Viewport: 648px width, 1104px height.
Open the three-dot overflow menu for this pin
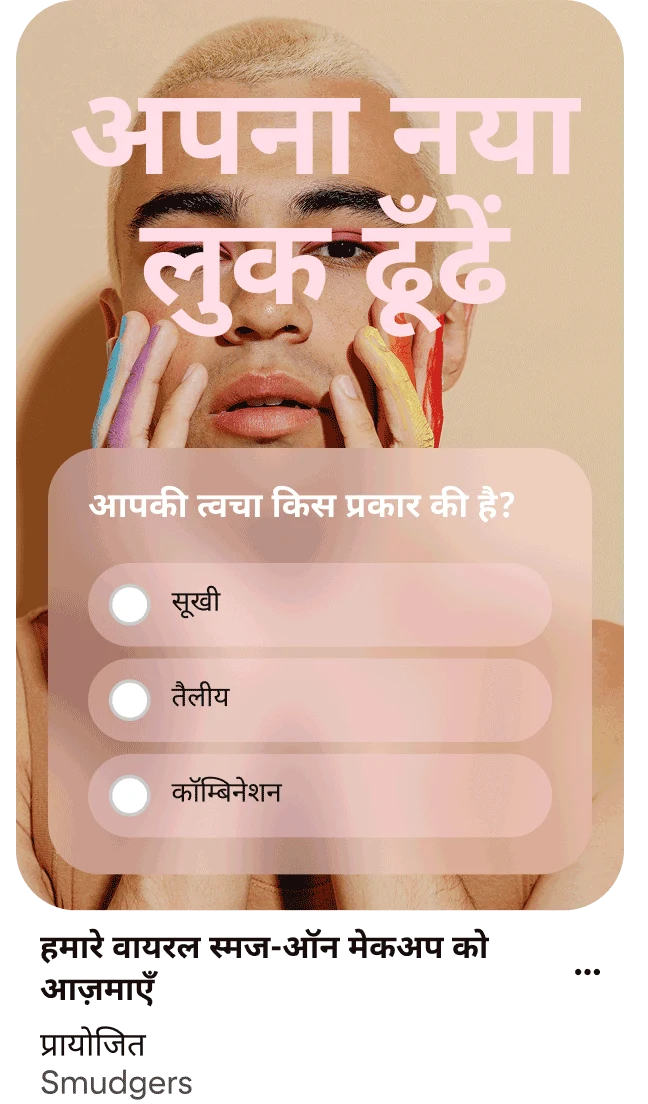583,971
